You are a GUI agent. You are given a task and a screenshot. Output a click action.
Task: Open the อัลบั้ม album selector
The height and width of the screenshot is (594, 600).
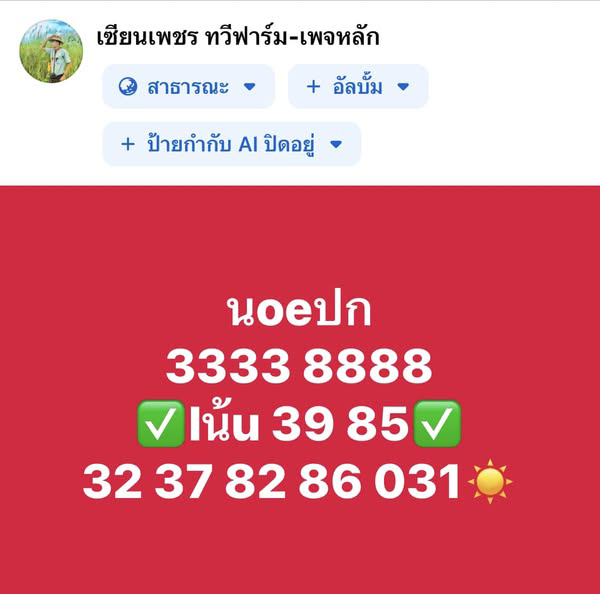[x=357, y=87]
